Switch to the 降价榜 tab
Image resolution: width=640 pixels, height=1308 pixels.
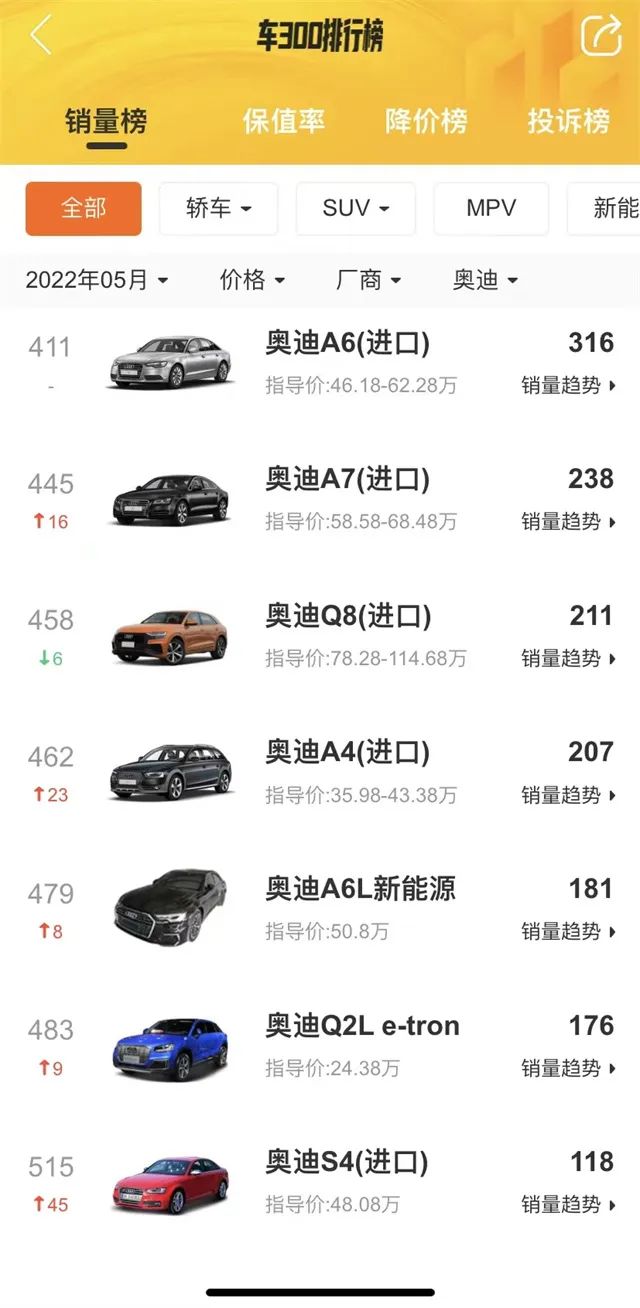point(426,121)
